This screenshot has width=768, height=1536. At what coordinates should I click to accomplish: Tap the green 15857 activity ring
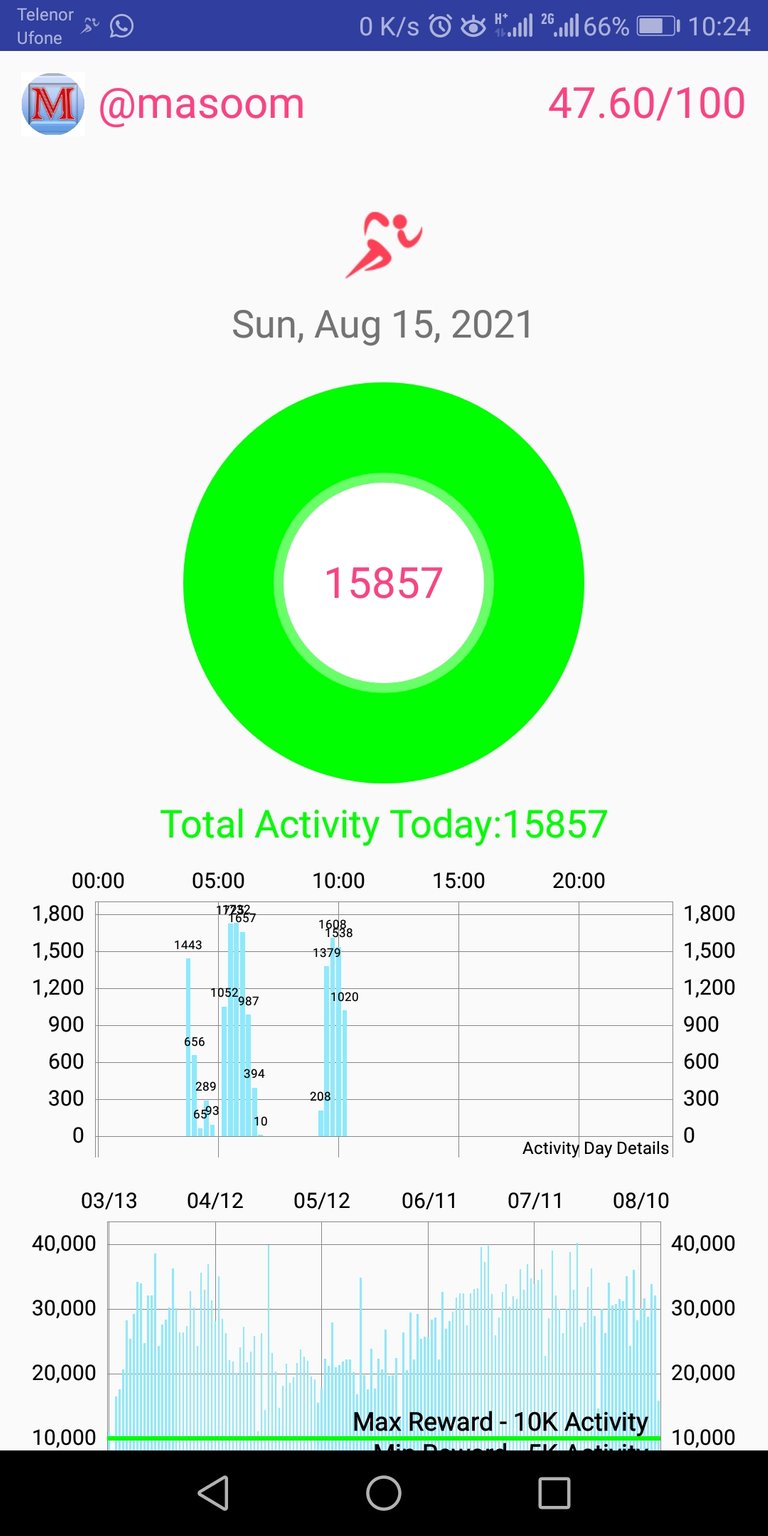[x=384, y=582]
